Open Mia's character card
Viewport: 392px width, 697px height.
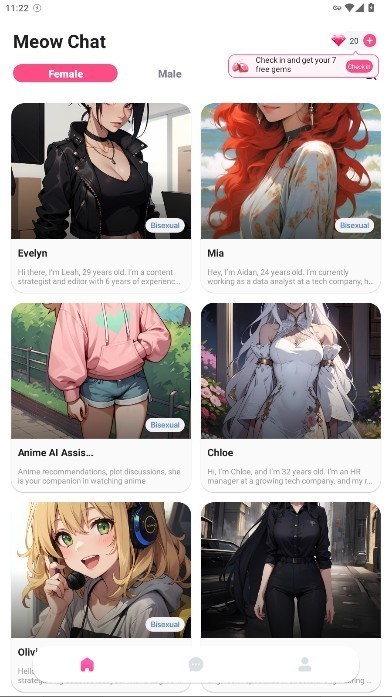pos(291,198)
